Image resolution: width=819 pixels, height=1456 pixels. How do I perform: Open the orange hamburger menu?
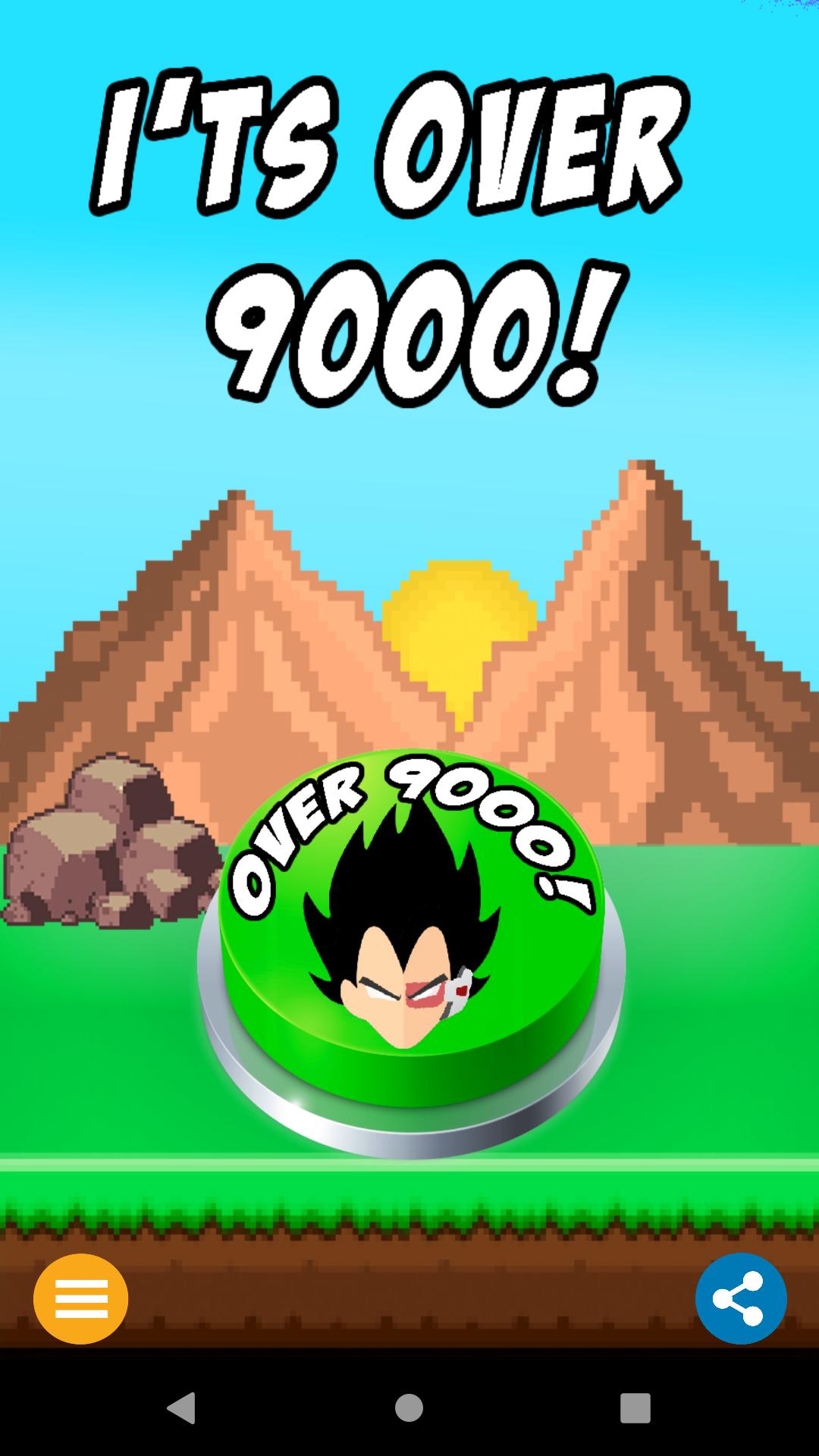[x=80, y=1299]
